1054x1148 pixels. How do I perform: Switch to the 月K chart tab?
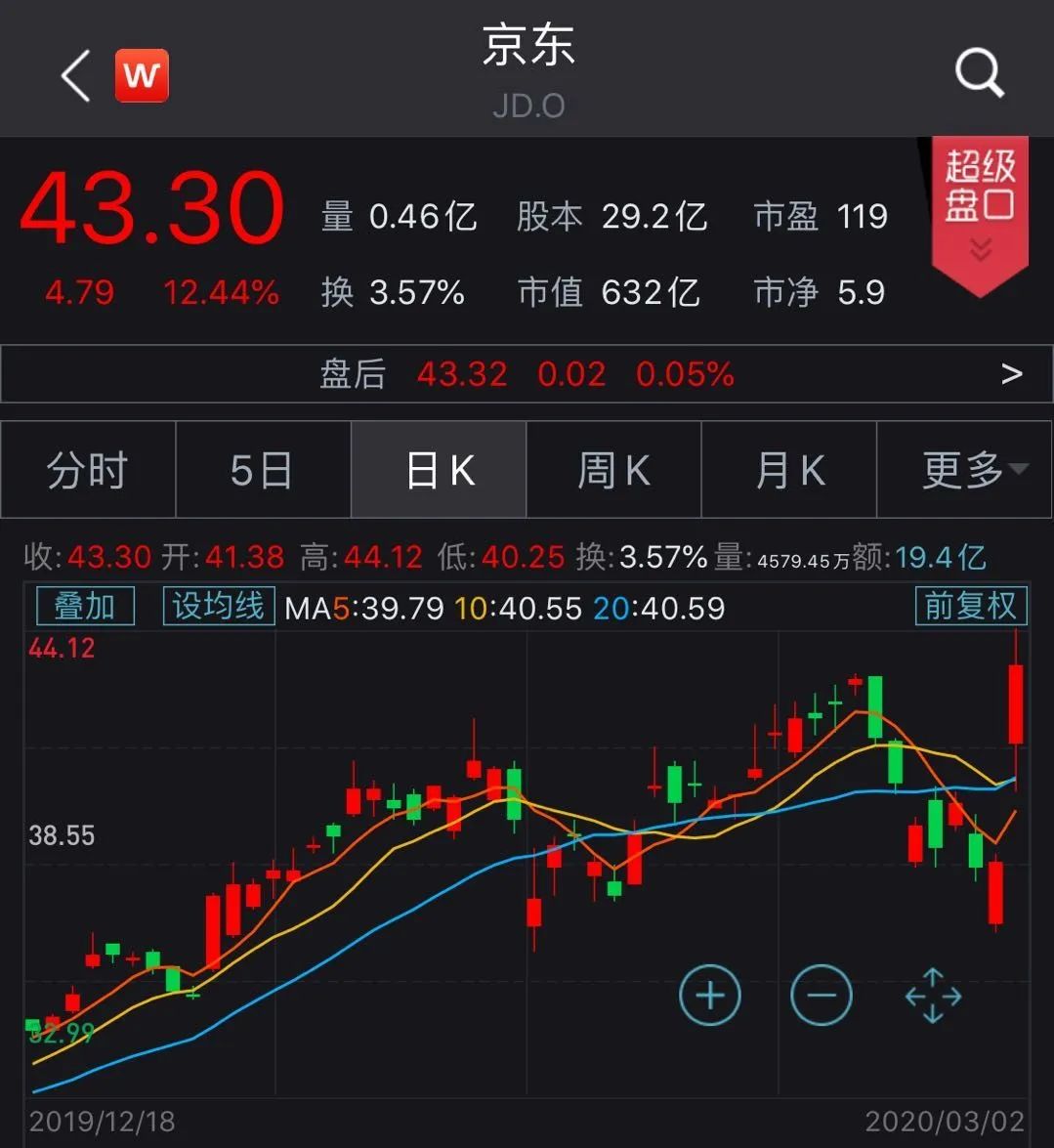click(x=789, y=470)
